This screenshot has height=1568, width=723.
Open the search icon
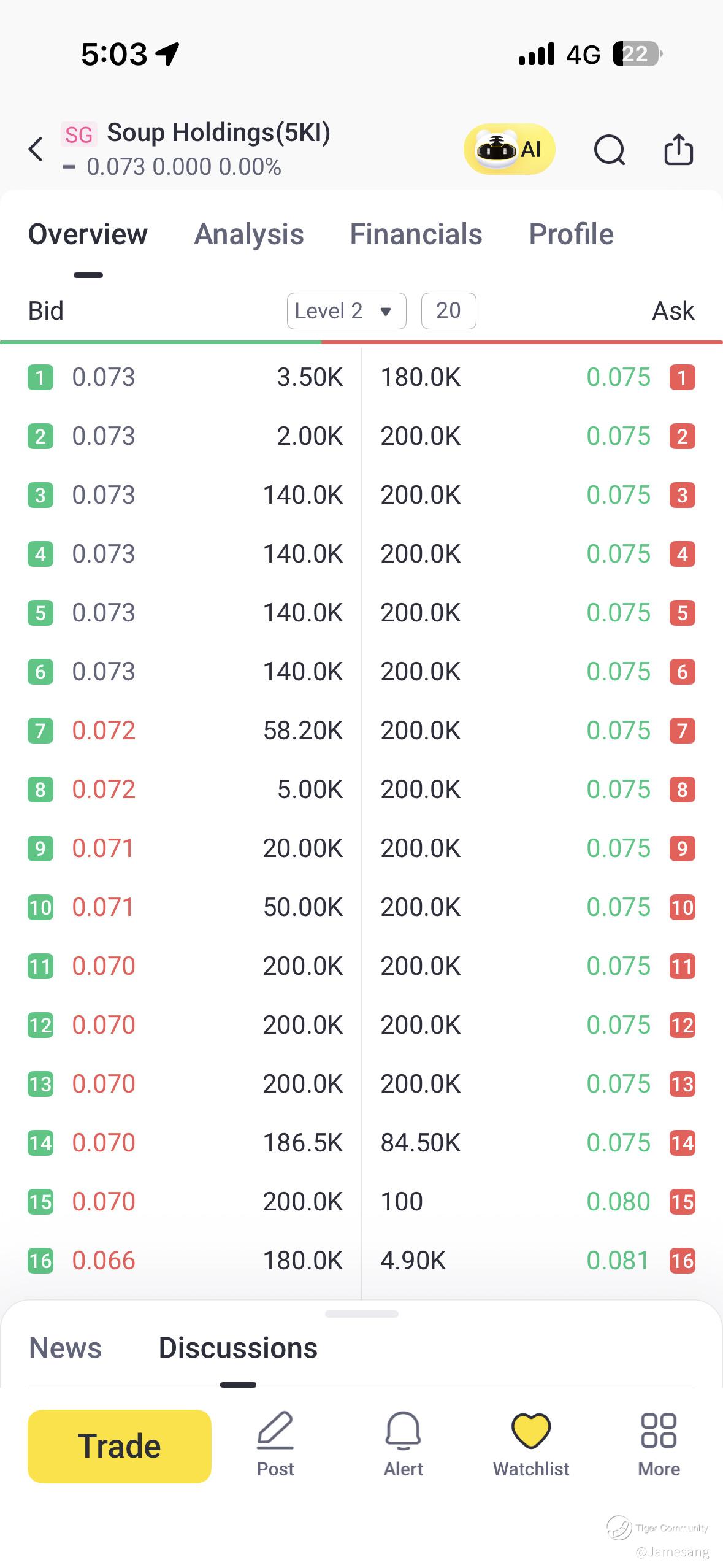tap(609, 149)
